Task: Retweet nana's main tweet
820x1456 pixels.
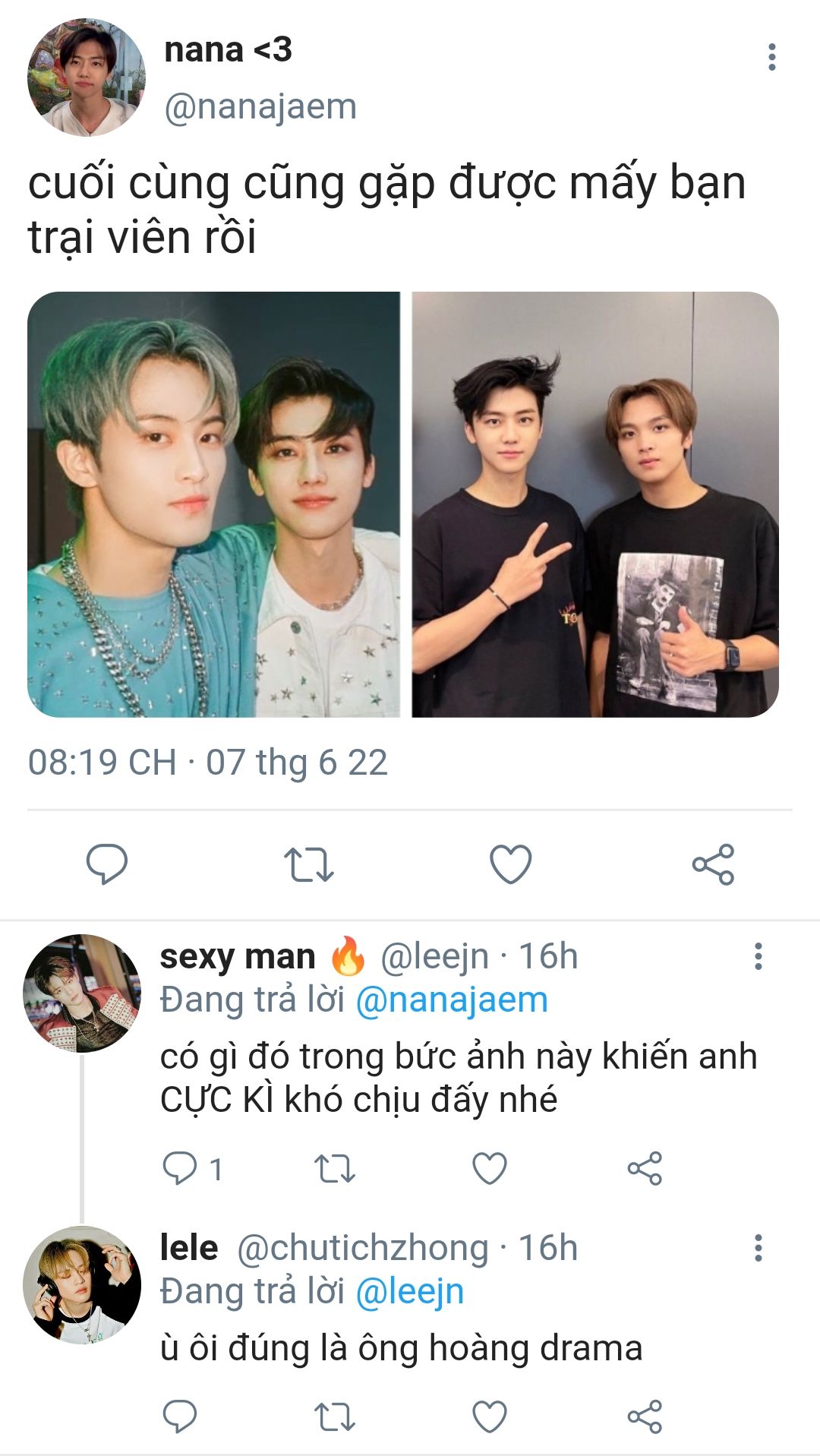Action: pos(309,864)
